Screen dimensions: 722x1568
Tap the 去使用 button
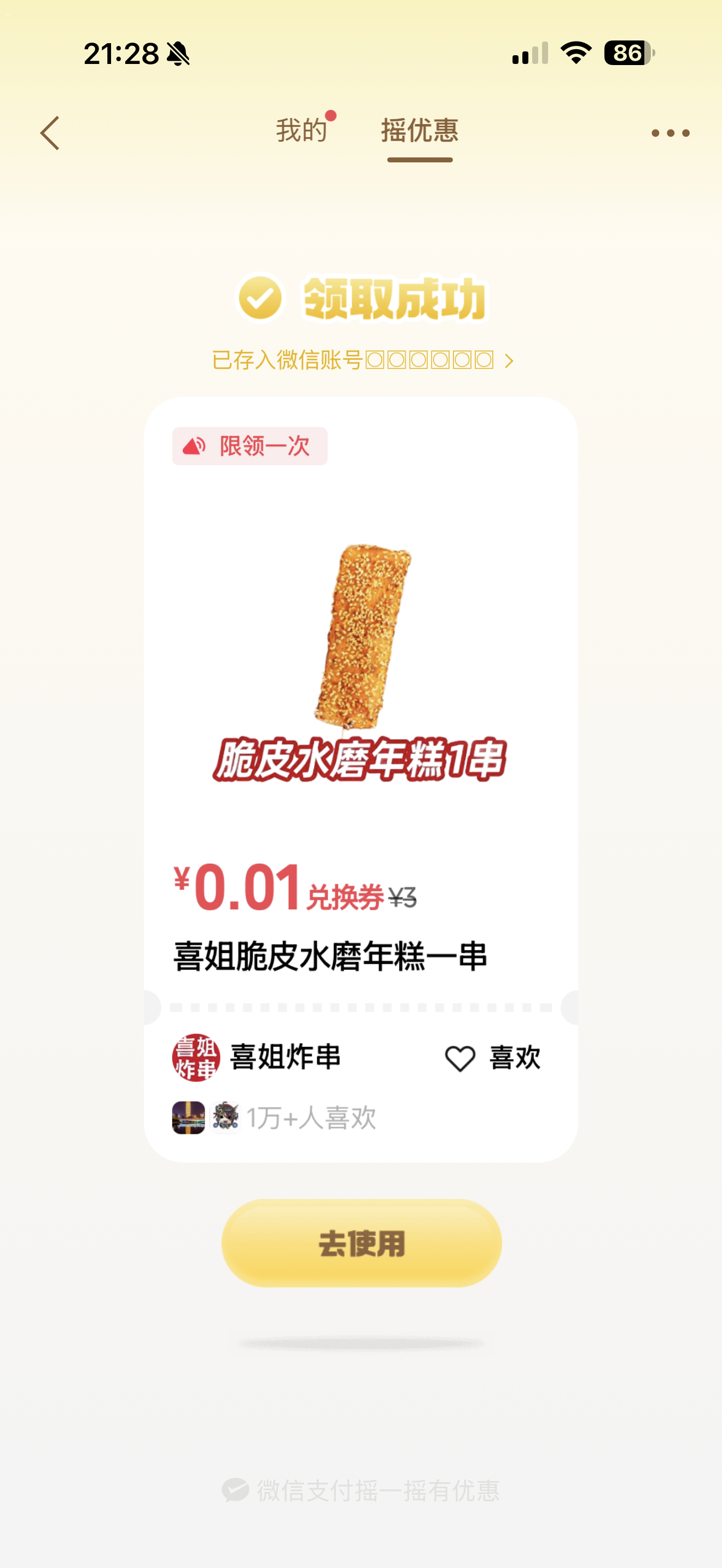point(362,1243)
